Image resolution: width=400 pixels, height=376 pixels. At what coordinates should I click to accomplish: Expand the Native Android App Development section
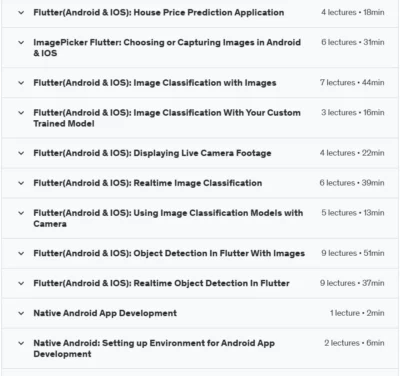tap(200, 313)
